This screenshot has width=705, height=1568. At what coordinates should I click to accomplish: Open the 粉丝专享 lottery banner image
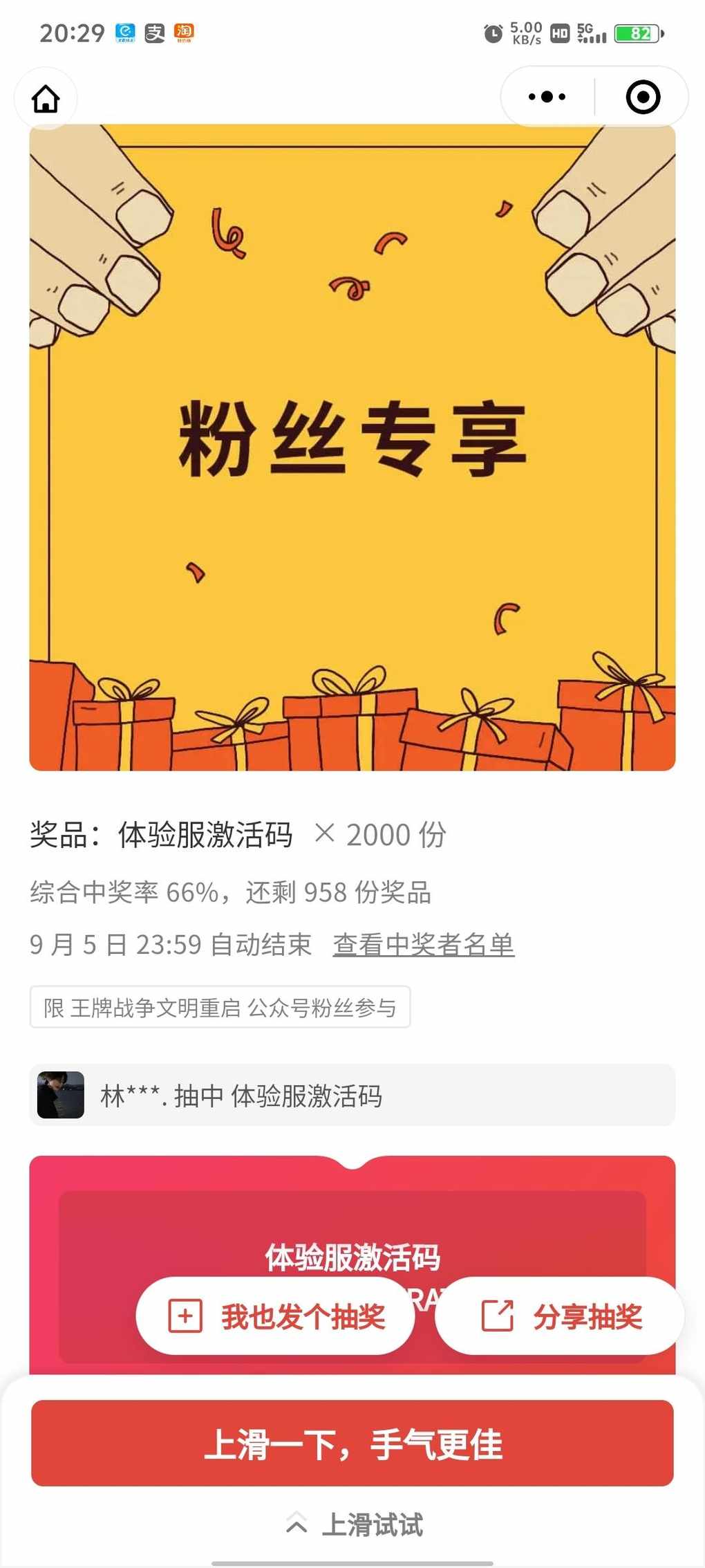pos(352,447)
